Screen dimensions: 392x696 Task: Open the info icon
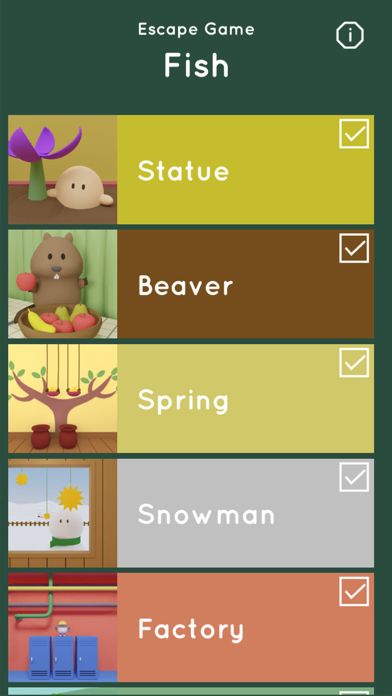coord(350,35)
